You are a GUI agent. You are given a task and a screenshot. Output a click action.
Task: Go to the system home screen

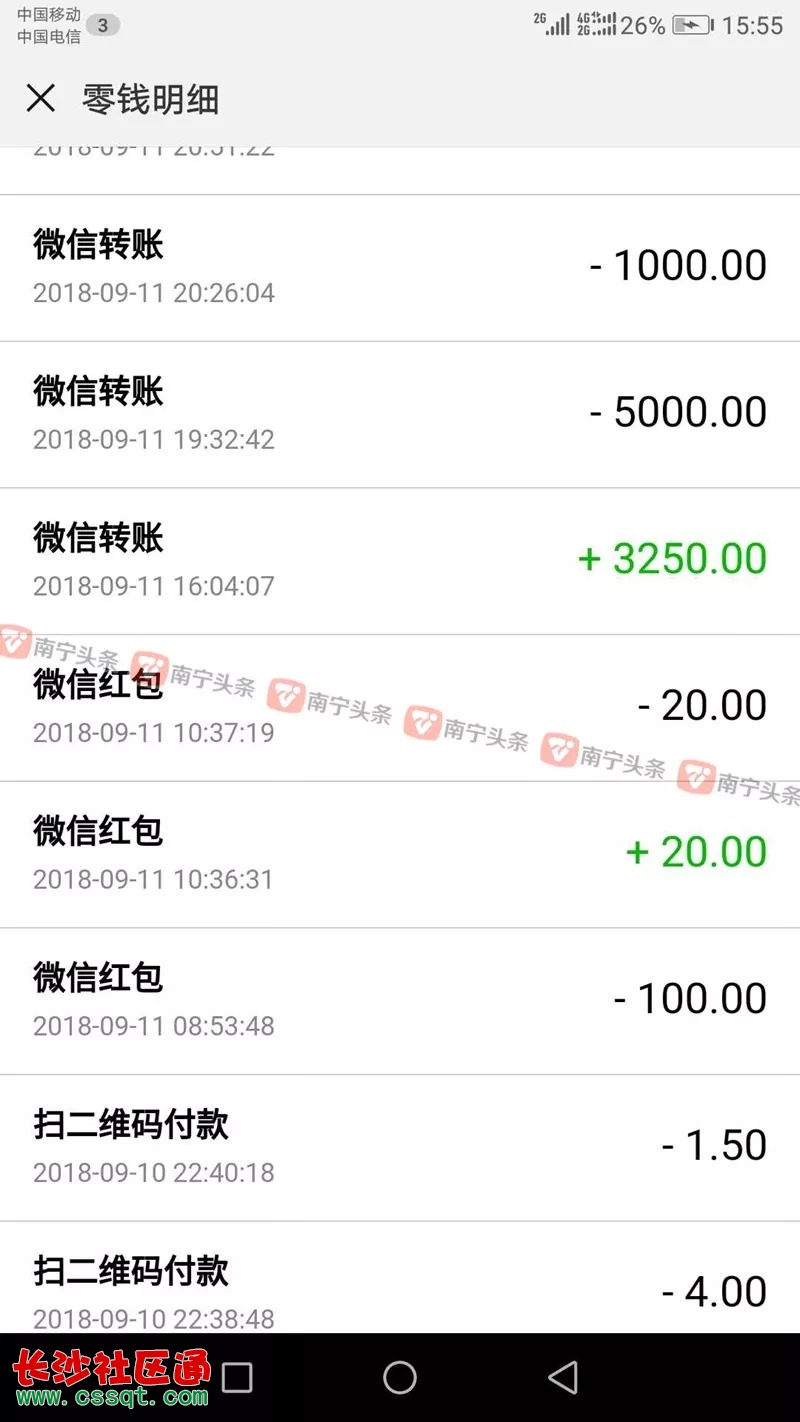tap(400, 1378)
